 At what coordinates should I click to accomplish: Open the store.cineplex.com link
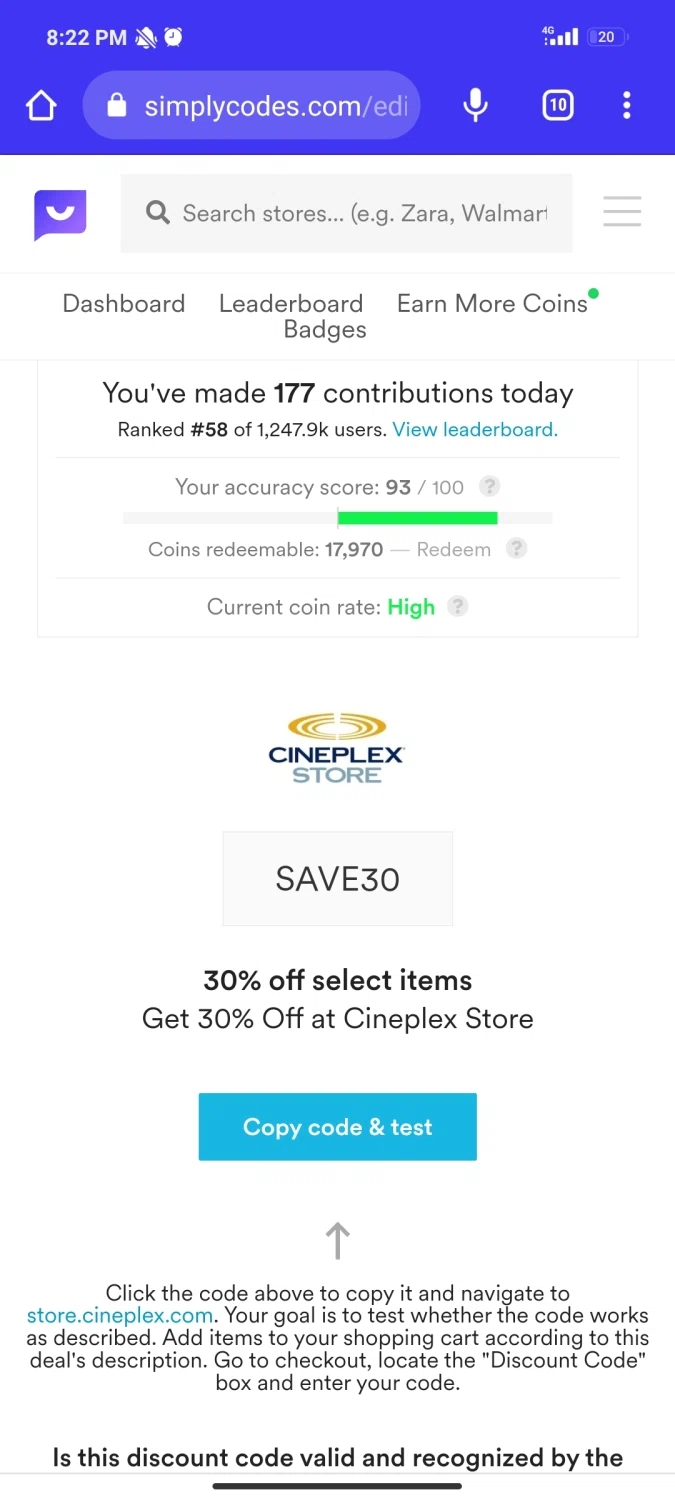pyautogui.click(x=120, y=1316)
